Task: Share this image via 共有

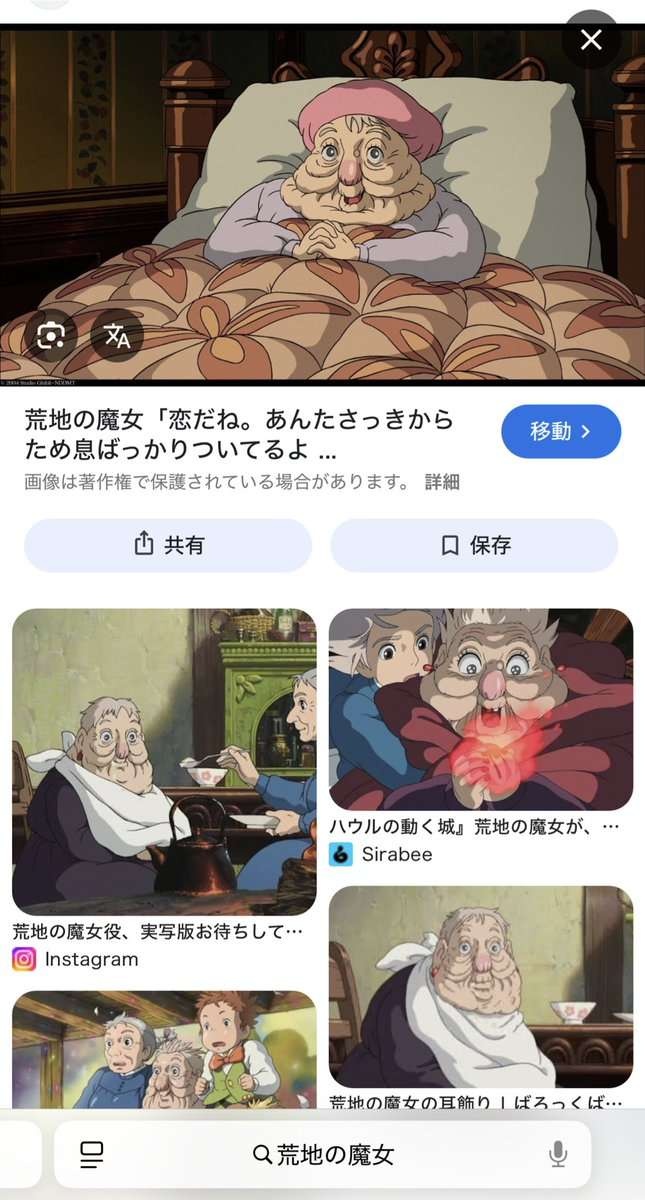Action: pyautogui.click(x=168, y=545)
